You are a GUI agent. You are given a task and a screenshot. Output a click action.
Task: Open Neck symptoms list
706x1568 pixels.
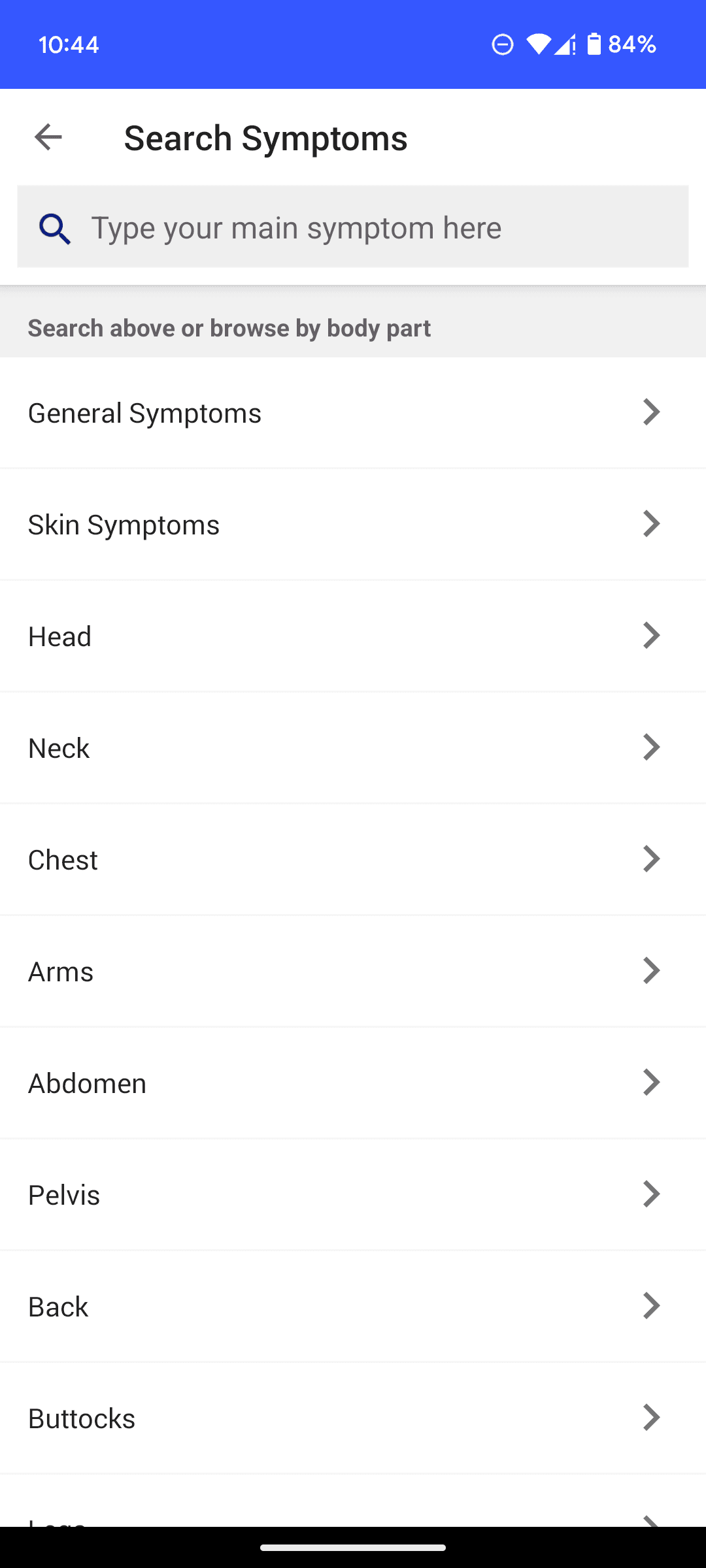click(x=353, y=748)
